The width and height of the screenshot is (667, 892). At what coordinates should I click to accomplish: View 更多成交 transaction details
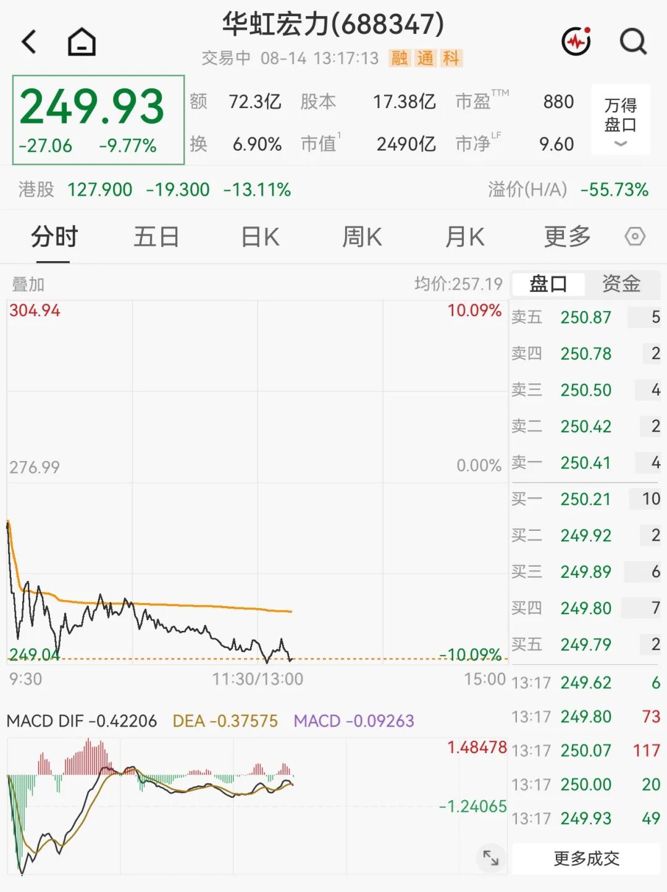click(x=586, y=858)
